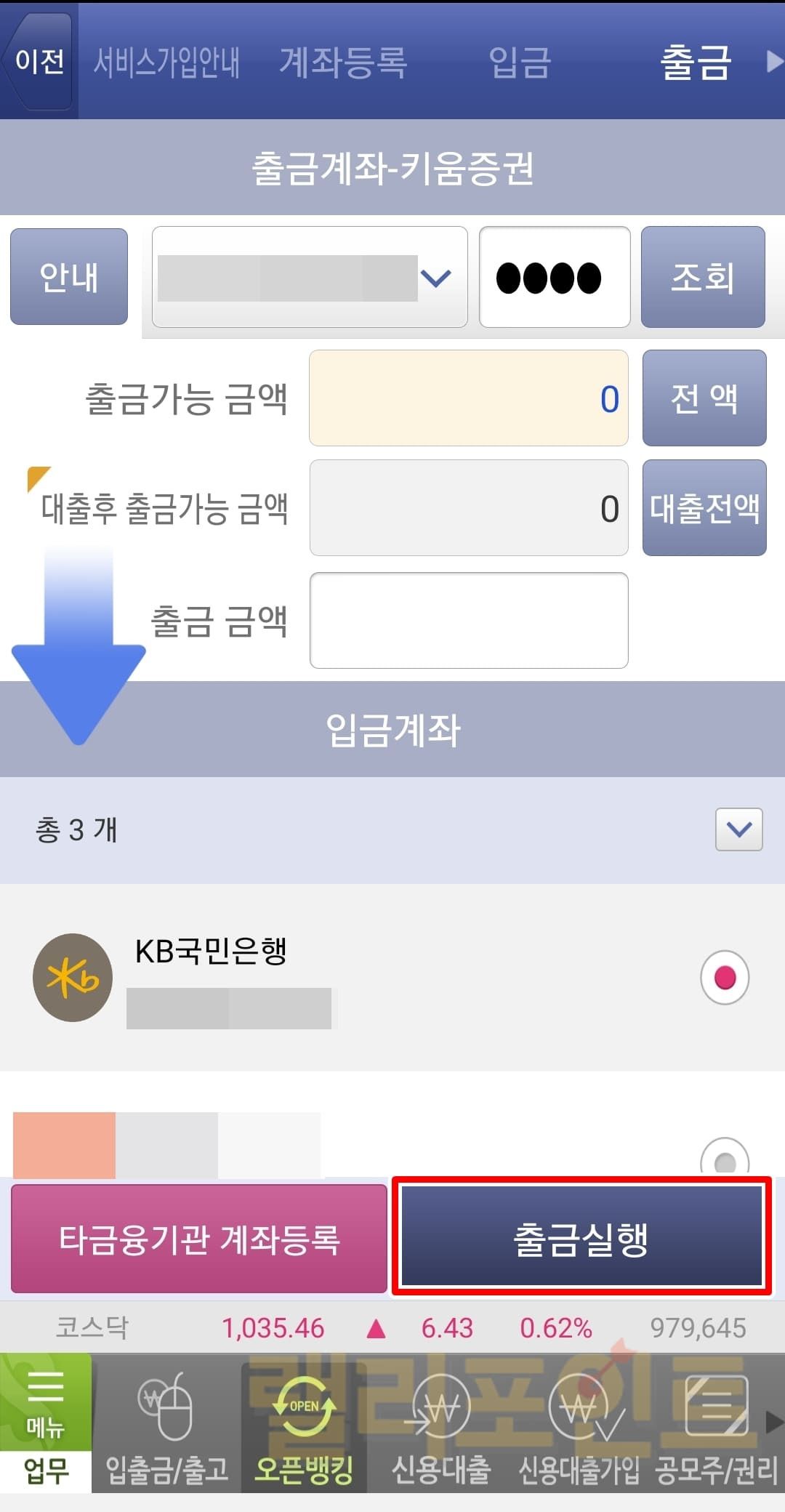Tap the account password field

(554, 277)
